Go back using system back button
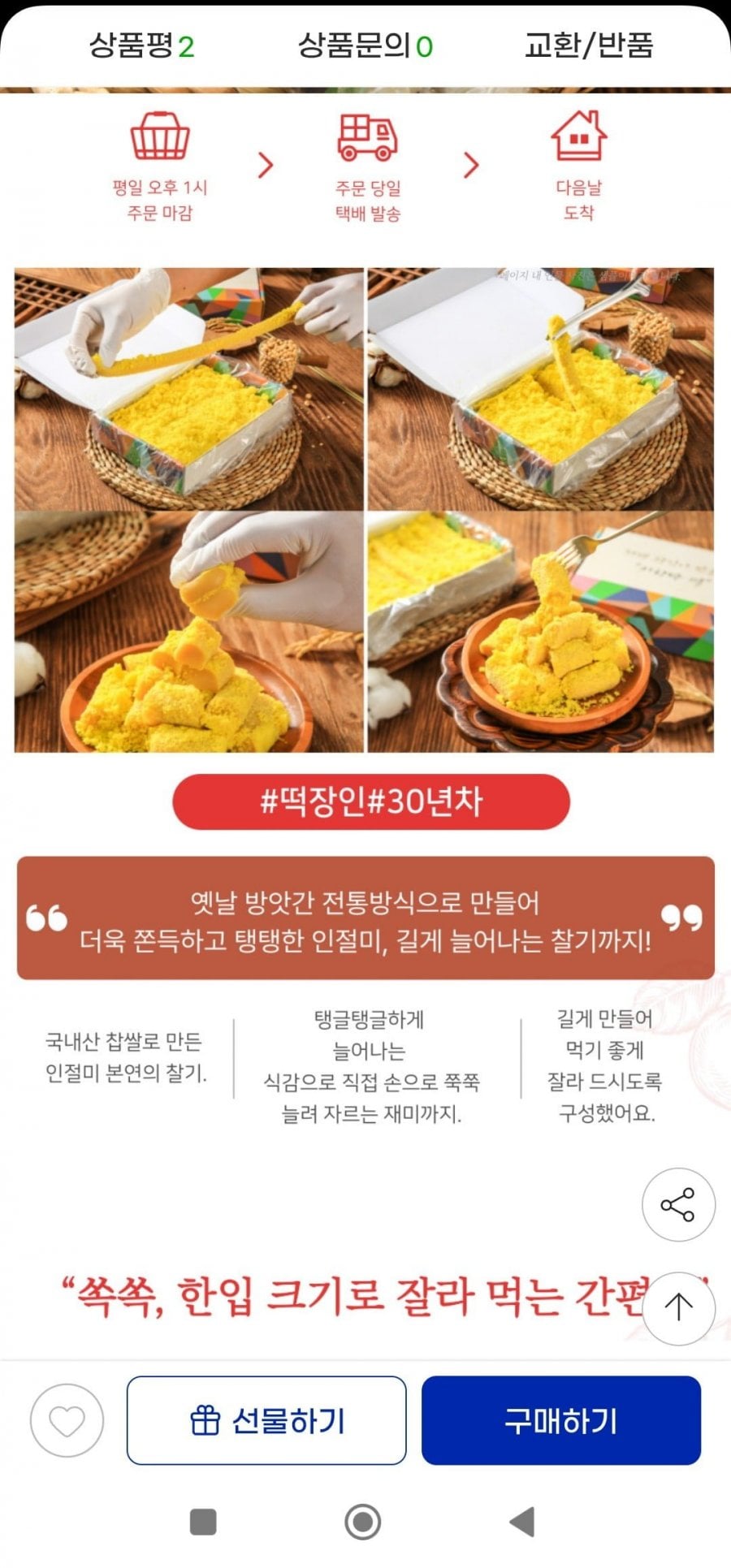Image resolution: width=731 pixels, height=1568 pixels. click(522, 1522)
